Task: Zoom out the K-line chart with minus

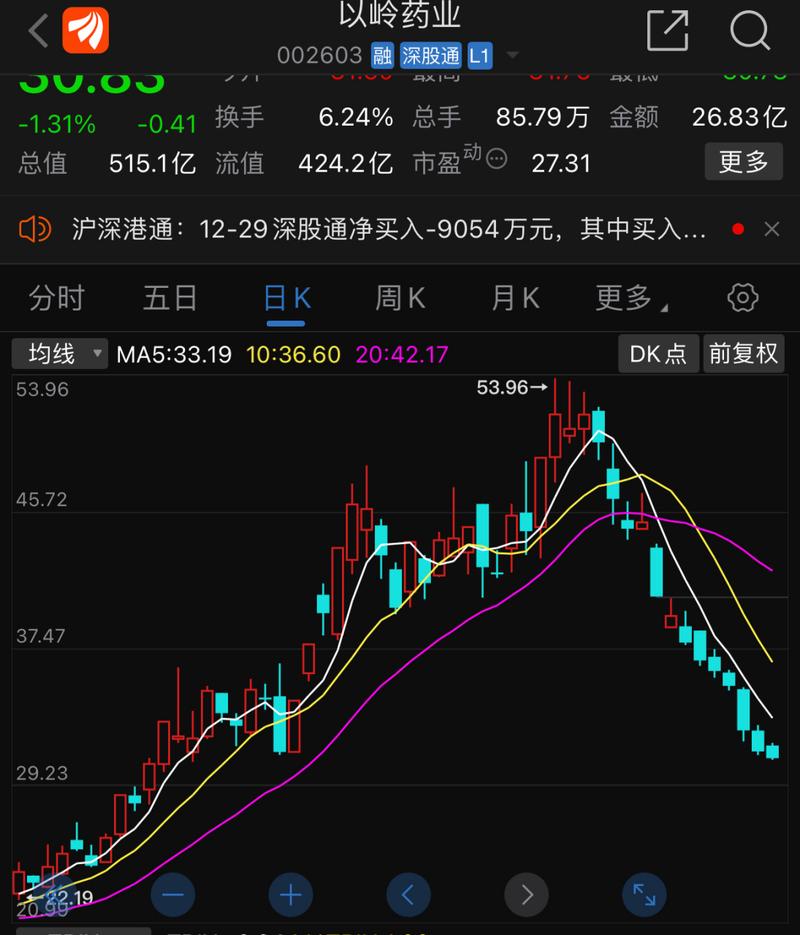Action: tap(173, 893)
